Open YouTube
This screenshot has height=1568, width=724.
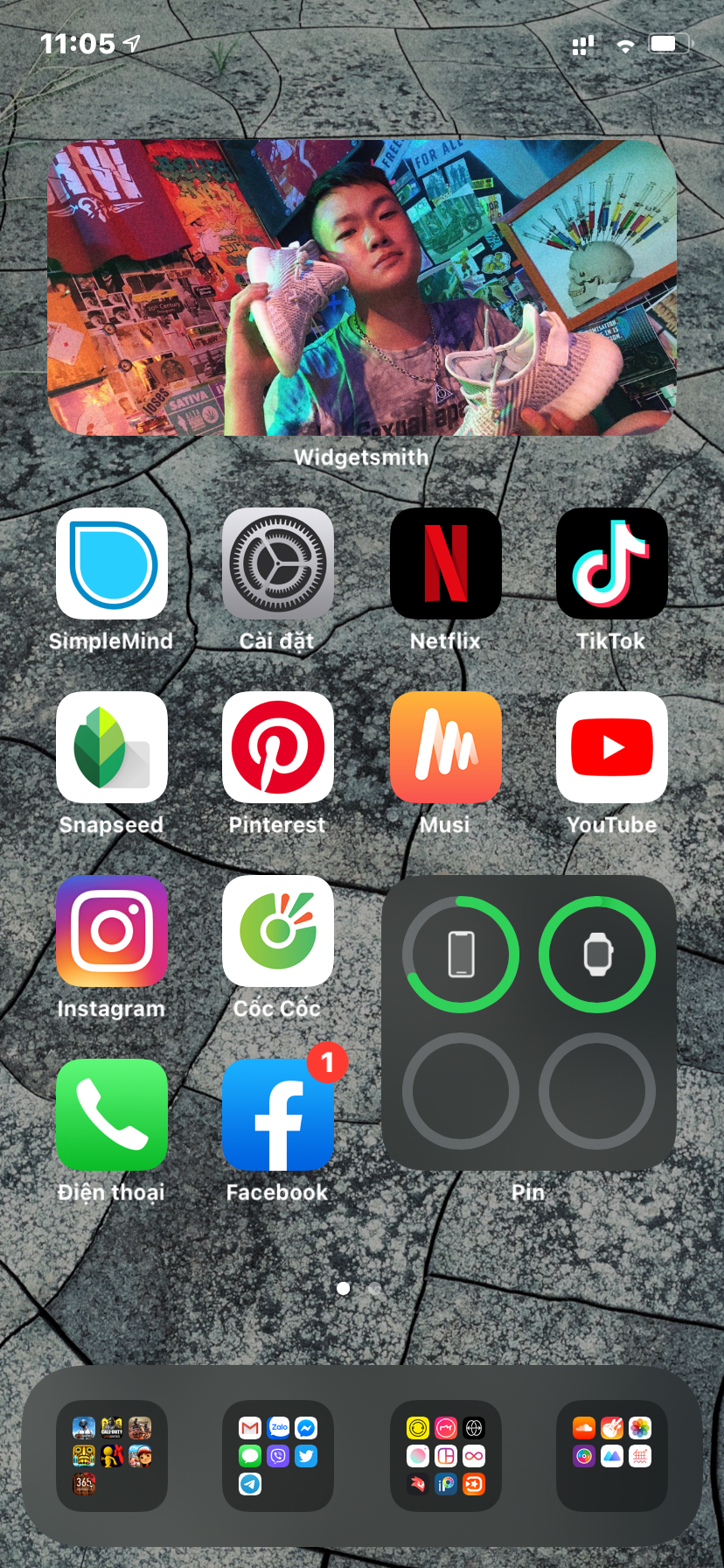[x=612, y=747]
